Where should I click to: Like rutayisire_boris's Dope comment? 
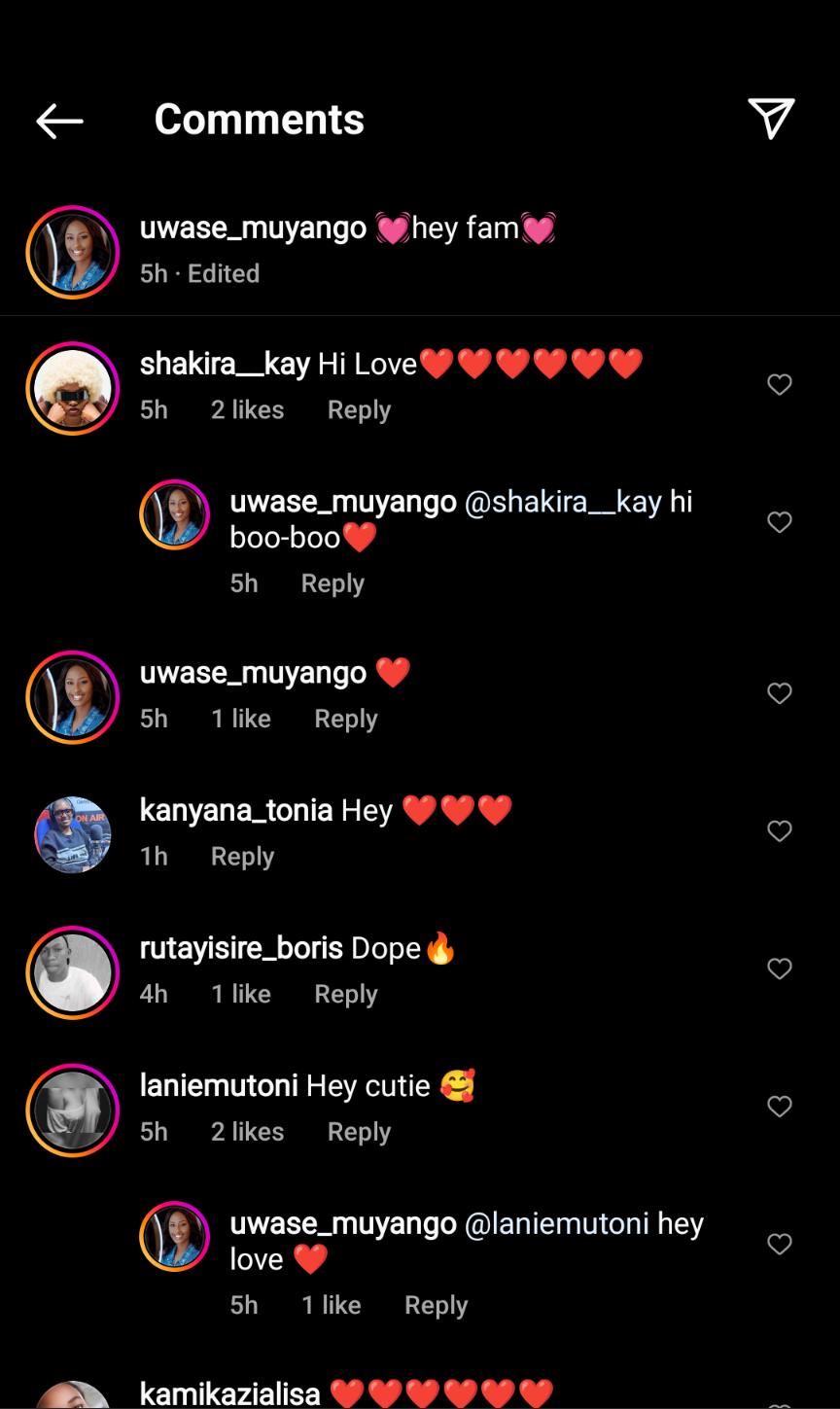[x=780, y=969]
